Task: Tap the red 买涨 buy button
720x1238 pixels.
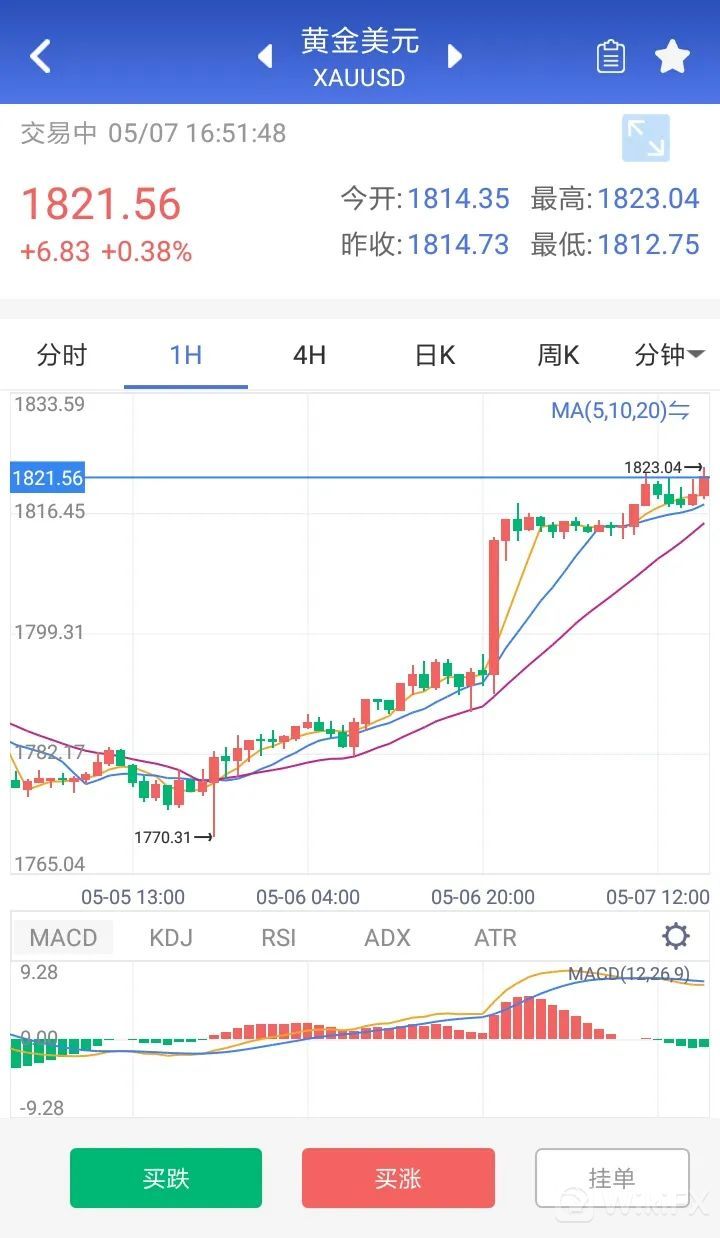Action: [x=398, y=1178]
